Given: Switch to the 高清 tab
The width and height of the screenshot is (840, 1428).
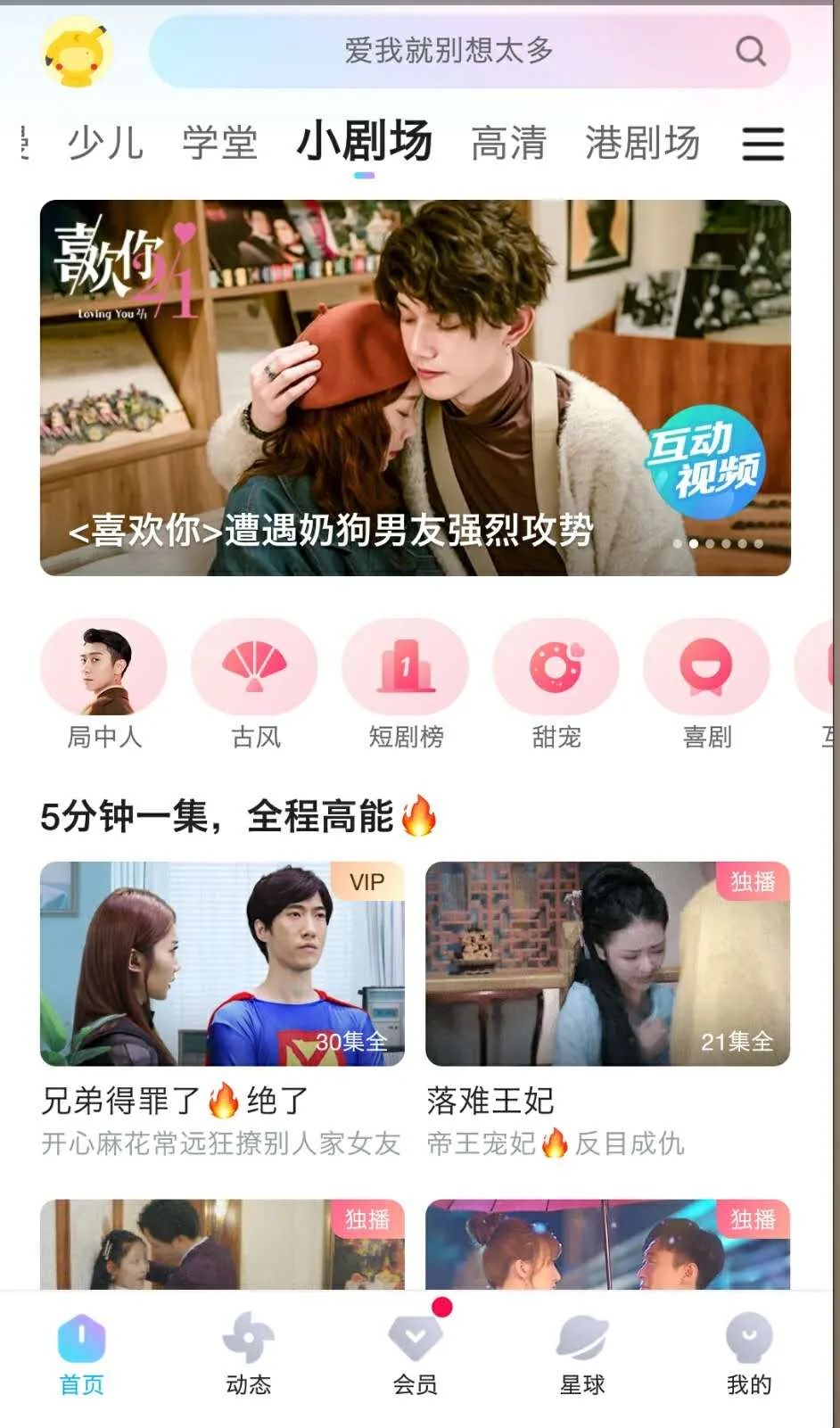Looking at the screenshot, I should pyautogui.click(x=510, y=144).
